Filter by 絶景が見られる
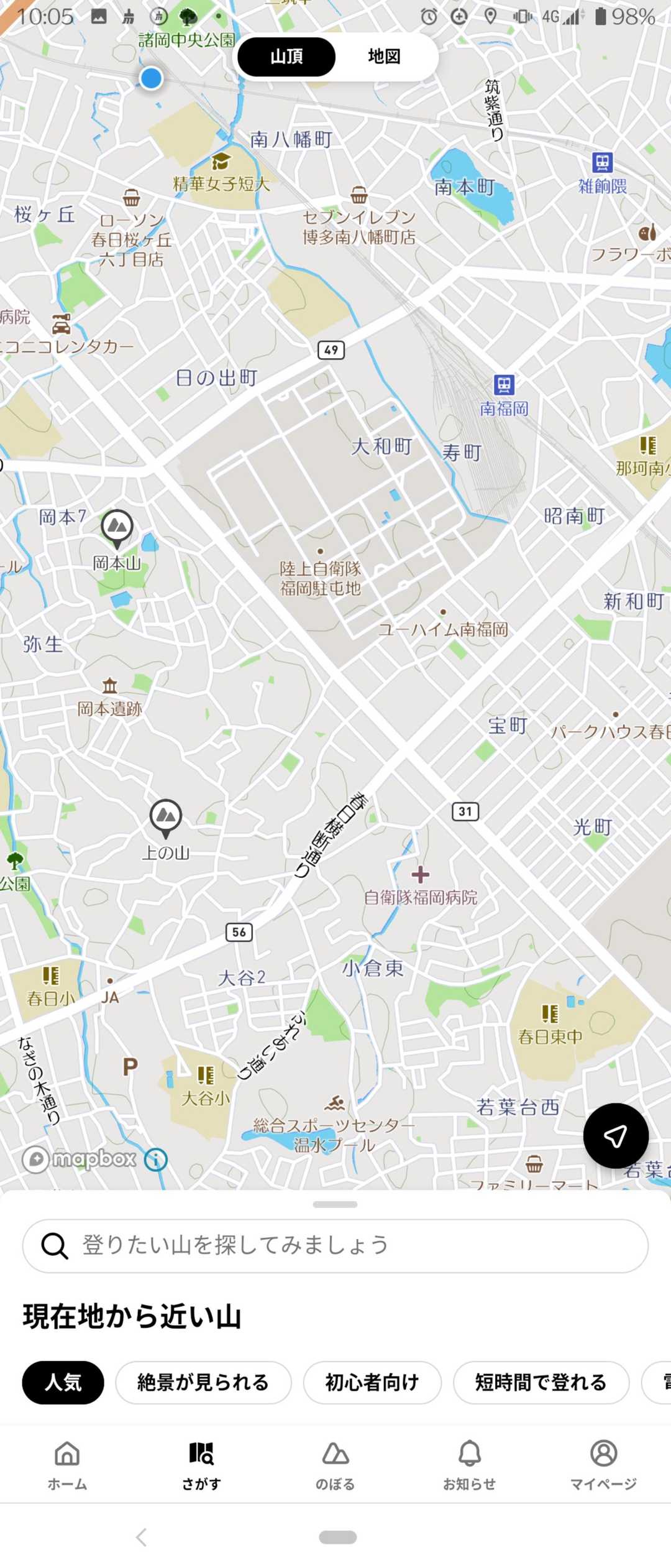671x1568 pixels. click(x=203, y=1382)
